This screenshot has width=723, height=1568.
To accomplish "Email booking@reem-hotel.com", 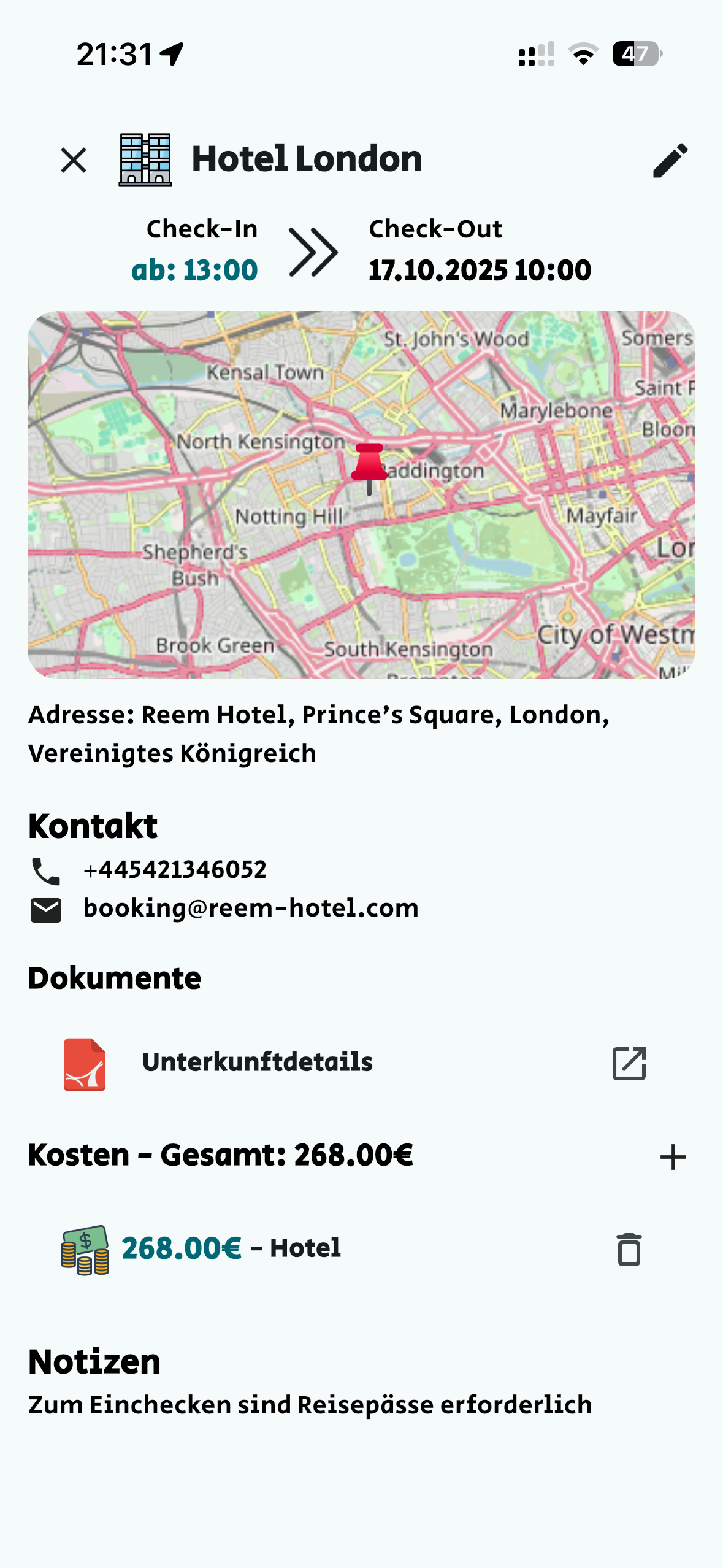I will coord(250,909).
